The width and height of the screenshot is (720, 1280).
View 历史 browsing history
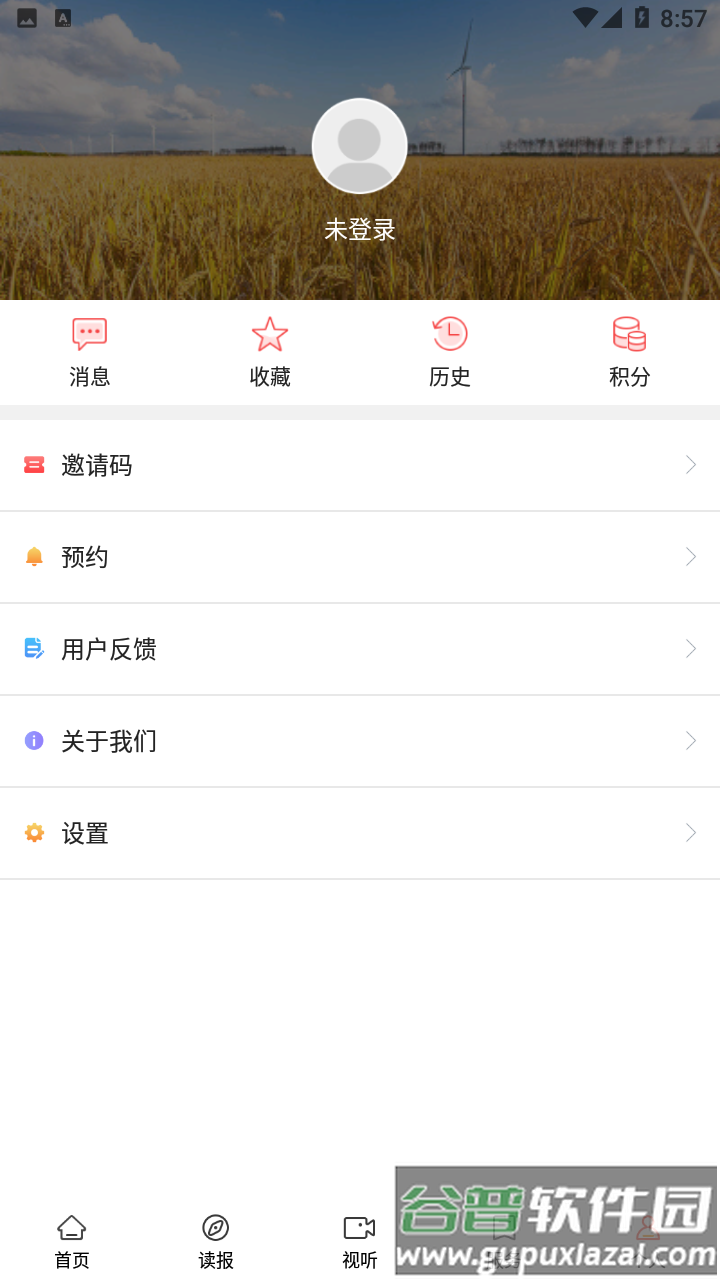pyautogui.click(x=450, y=352)
